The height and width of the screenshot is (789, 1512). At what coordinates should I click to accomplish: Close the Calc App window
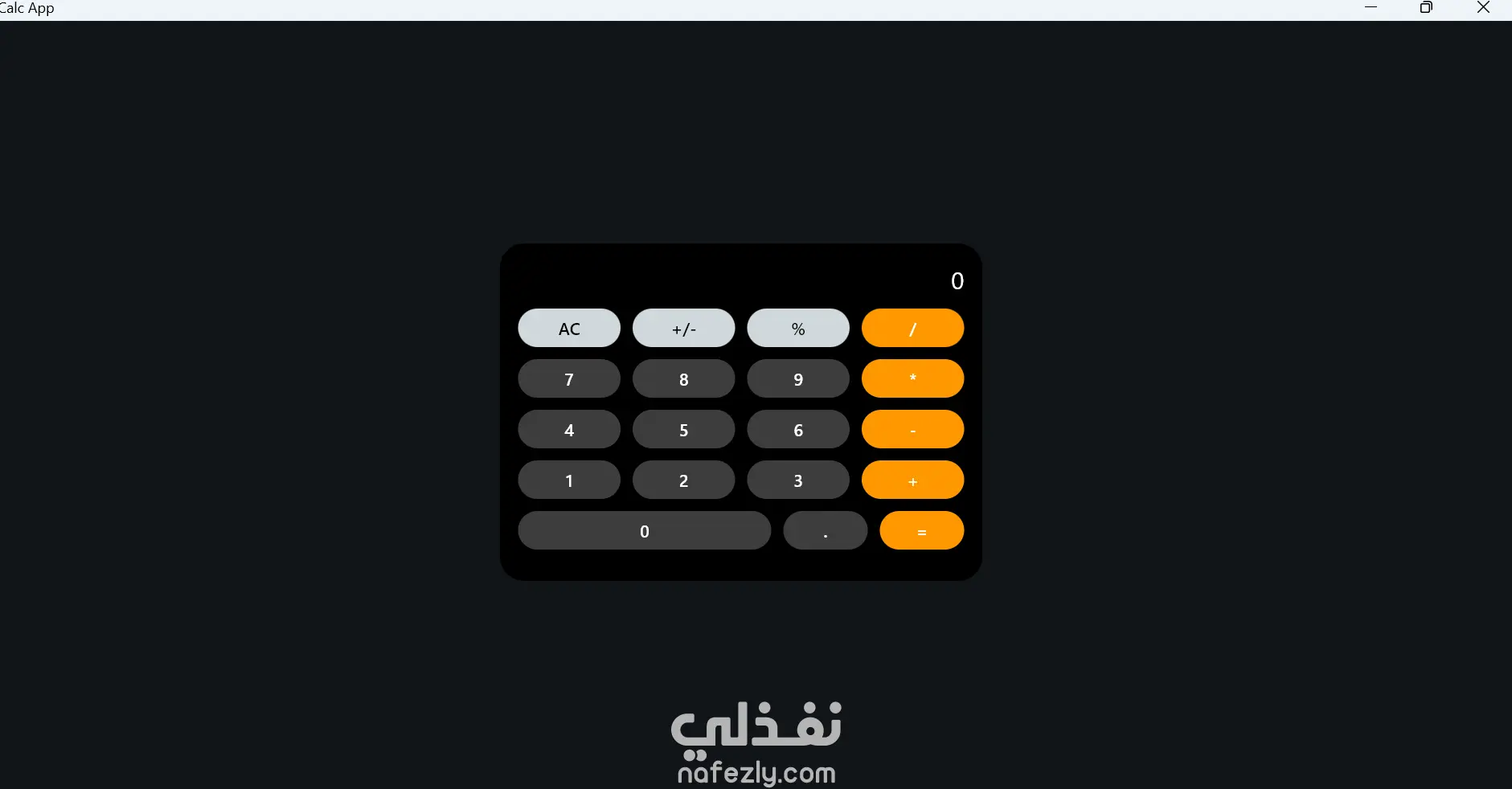coord(1483,8)
